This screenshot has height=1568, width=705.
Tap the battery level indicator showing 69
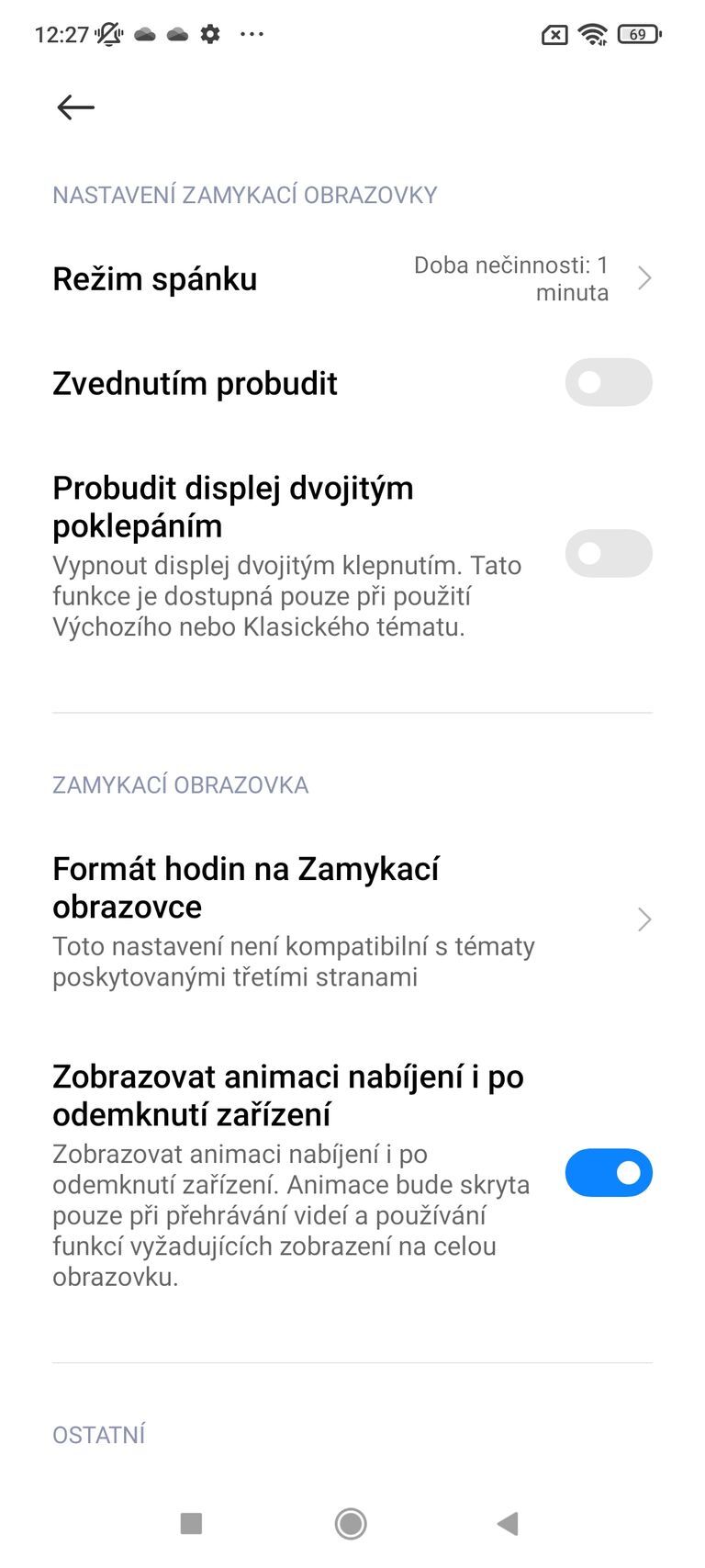pos(639,33)
